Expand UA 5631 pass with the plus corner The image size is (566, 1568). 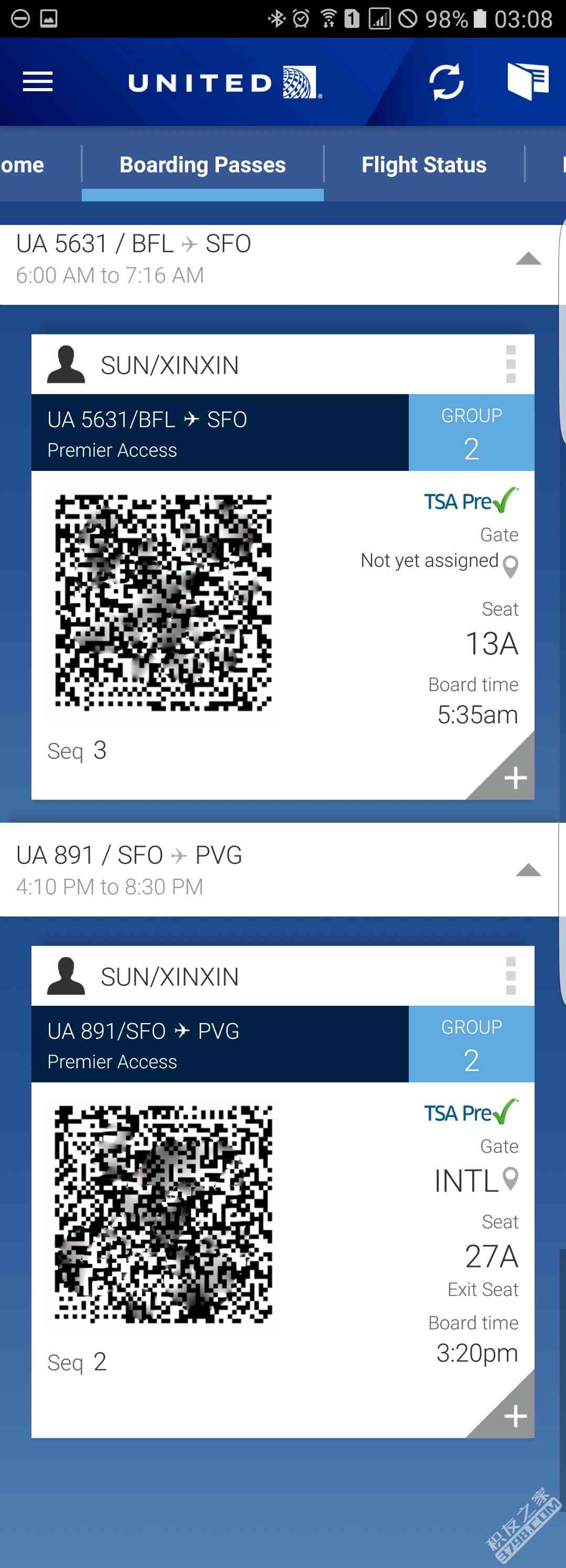click(x=514, y=777)
